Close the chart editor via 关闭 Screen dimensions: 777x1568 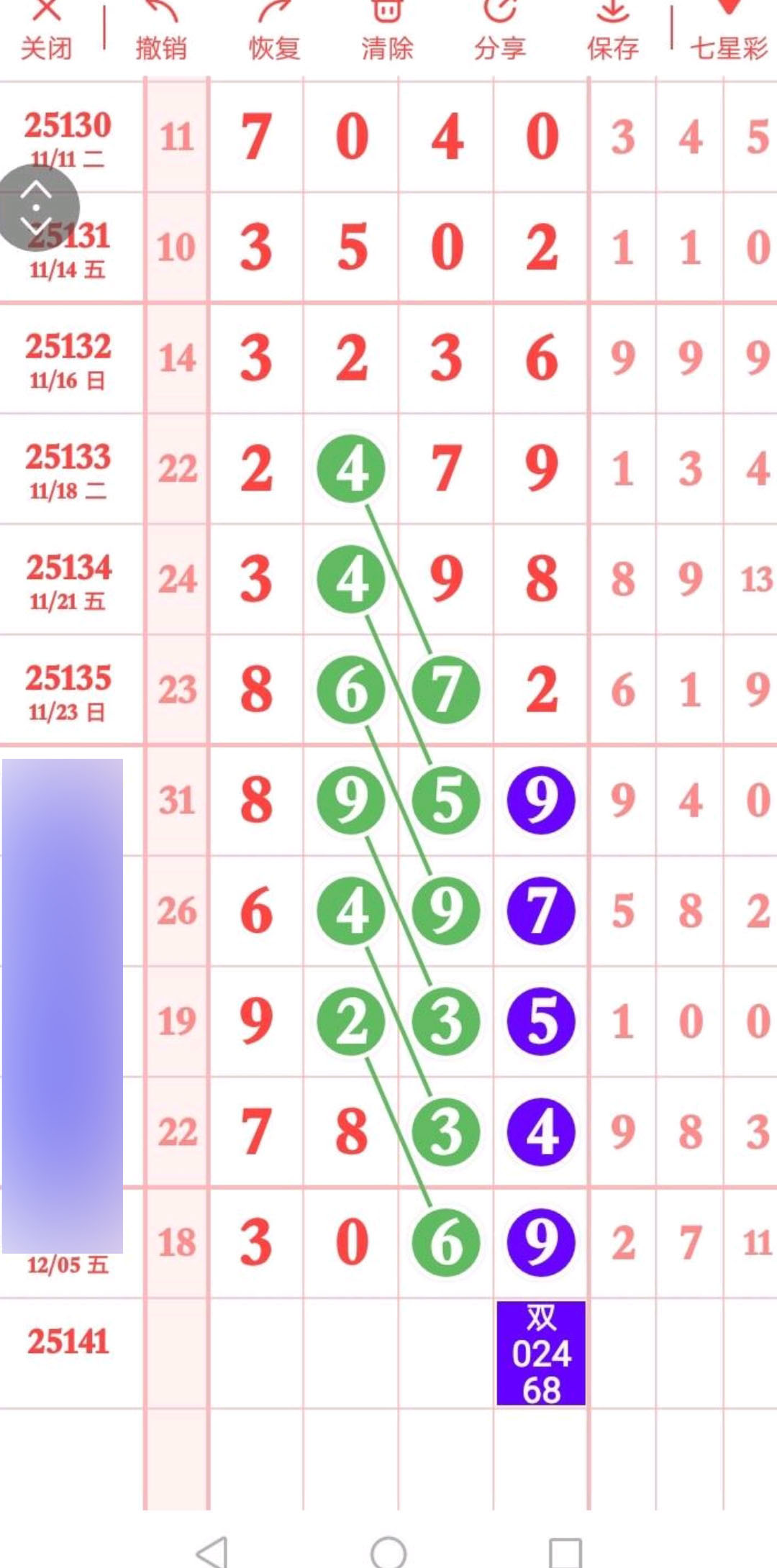coord(47,32)
